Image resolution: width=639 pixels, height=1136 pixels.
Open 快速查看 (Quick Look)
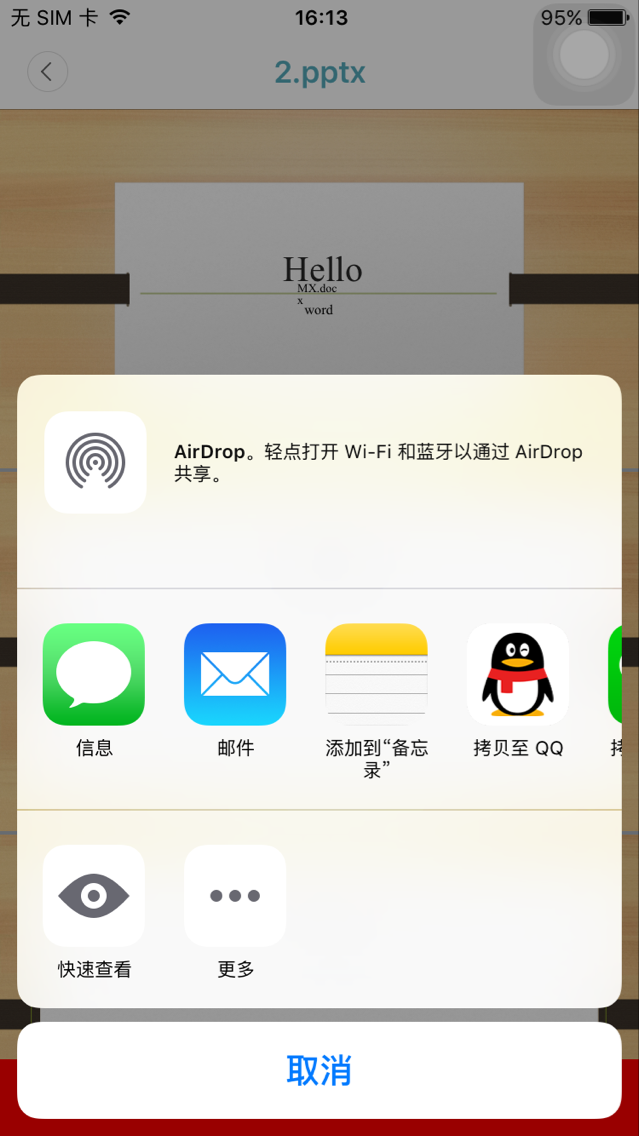(94, 896)
